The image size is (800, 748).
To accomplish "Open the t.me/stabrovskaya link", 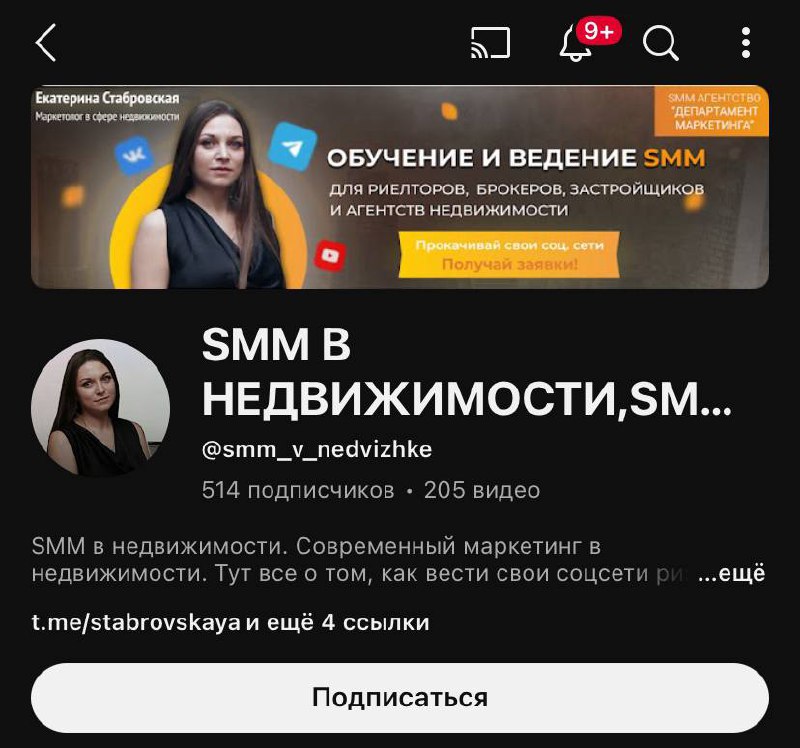I will pos(136,622).
